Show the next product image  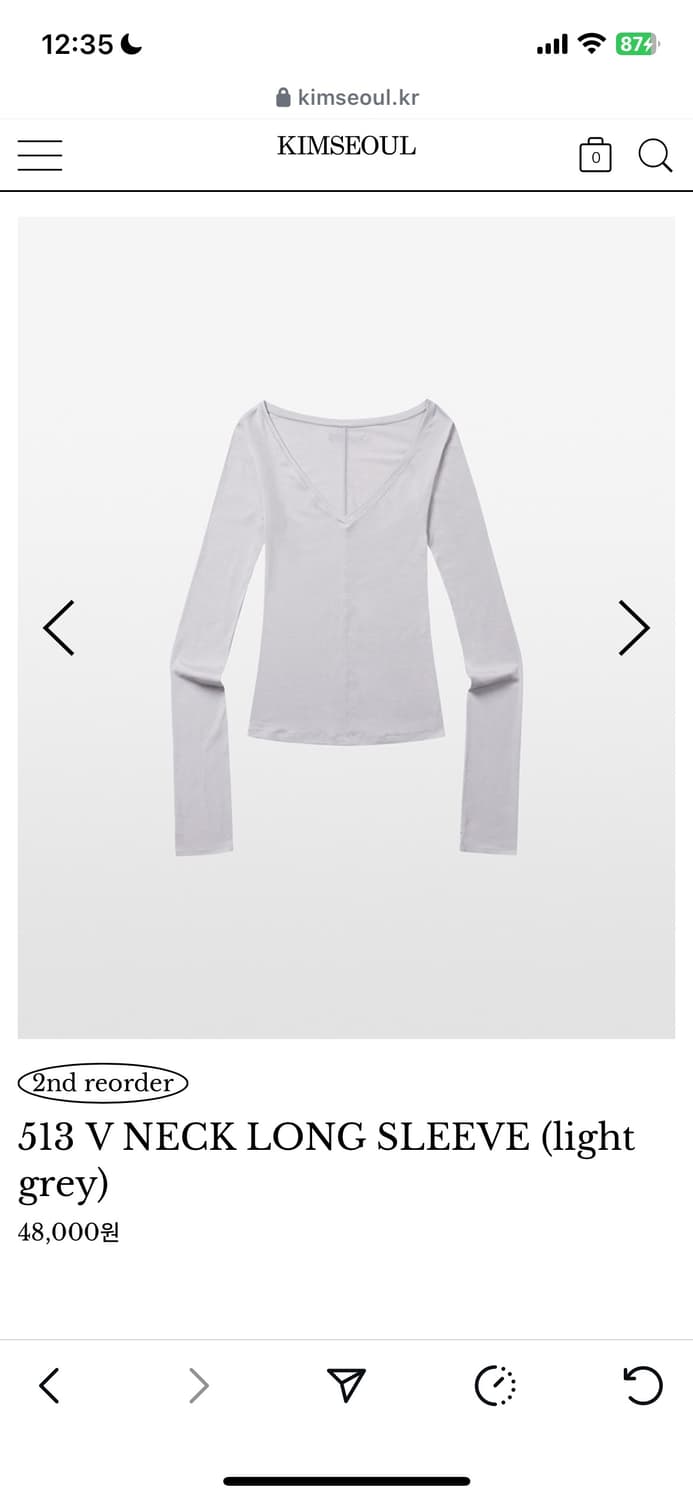(634, 628)
